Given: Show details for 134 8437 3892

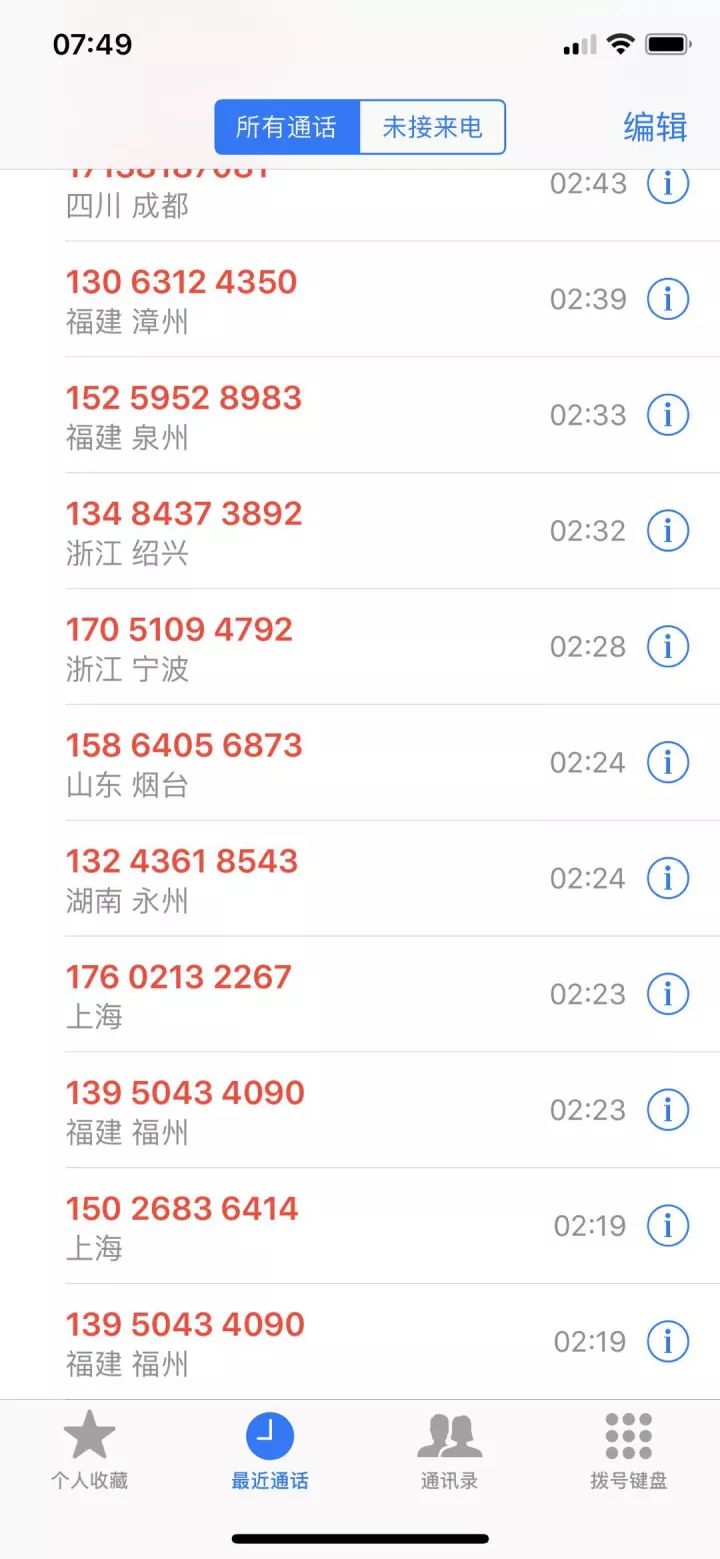Looking at the screenshot, I should tap(668, 531).
